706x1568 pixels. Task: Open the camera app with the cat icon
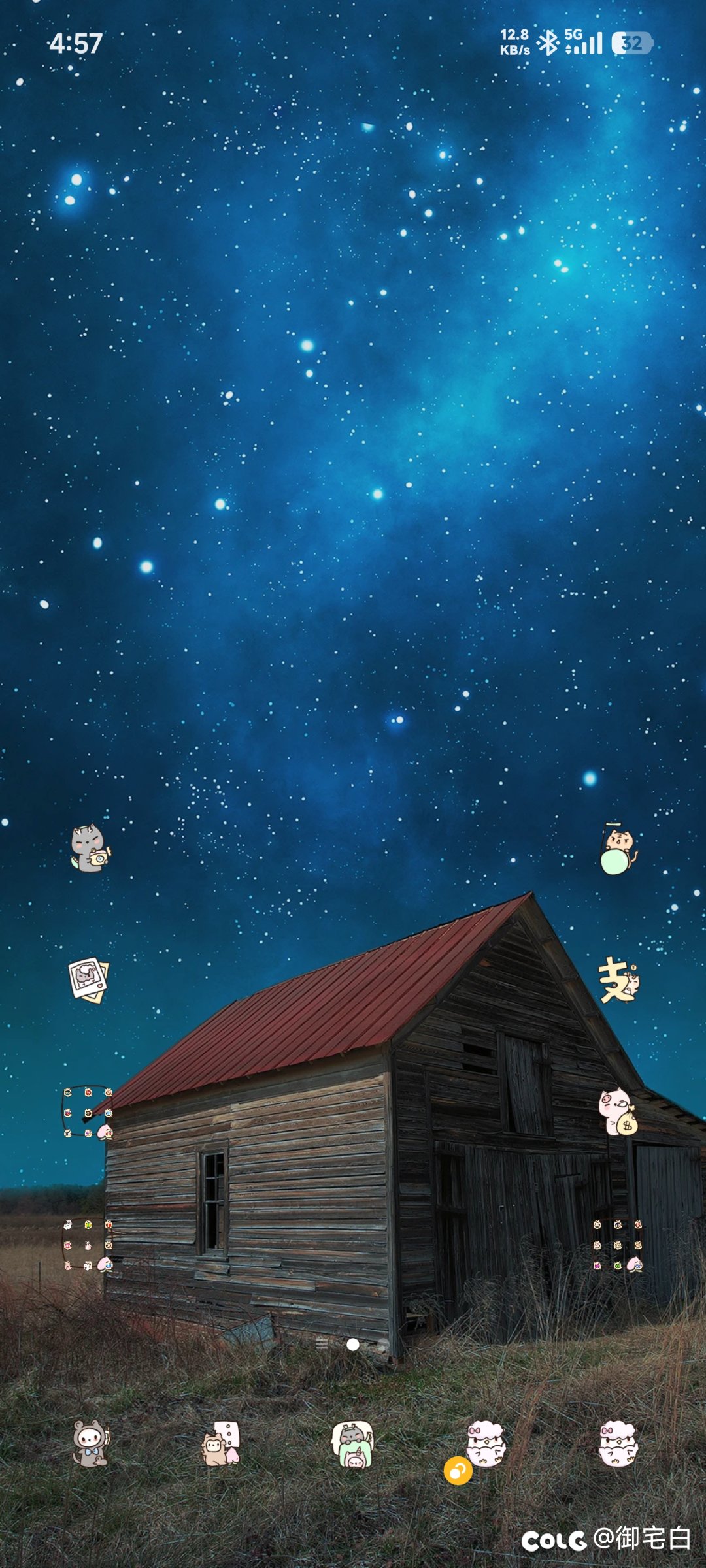click(x=90, y=848)
